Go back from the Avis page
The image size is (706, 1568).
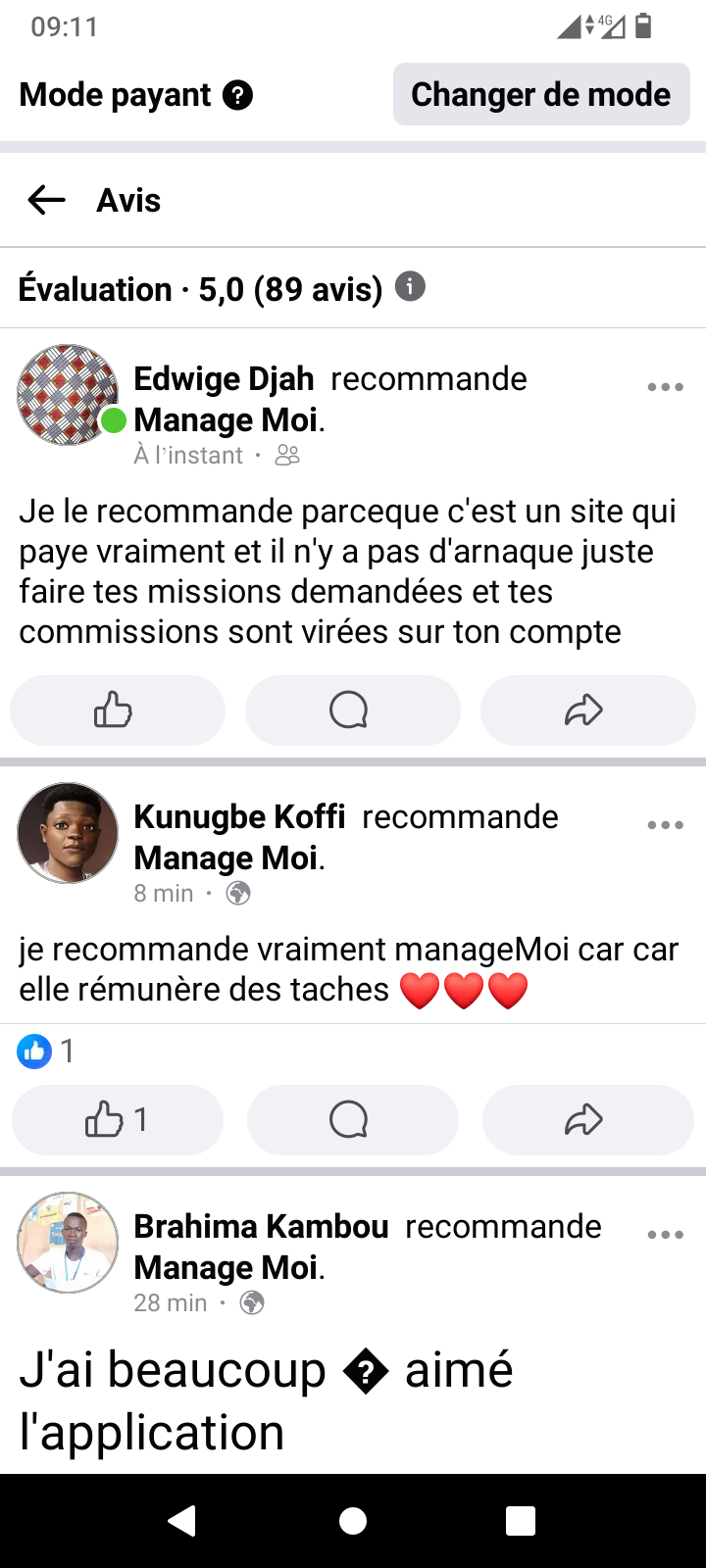tap(46, 200)
